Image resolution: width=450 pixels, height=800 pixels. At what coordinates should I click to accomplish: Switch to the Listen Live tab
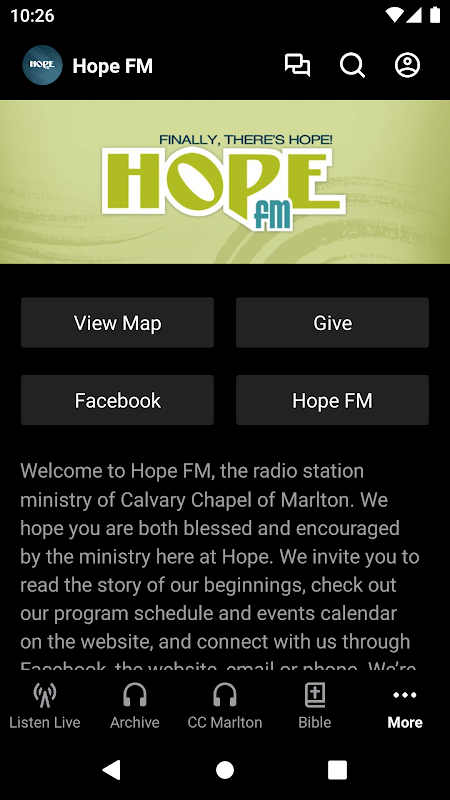tap(45, 707)
